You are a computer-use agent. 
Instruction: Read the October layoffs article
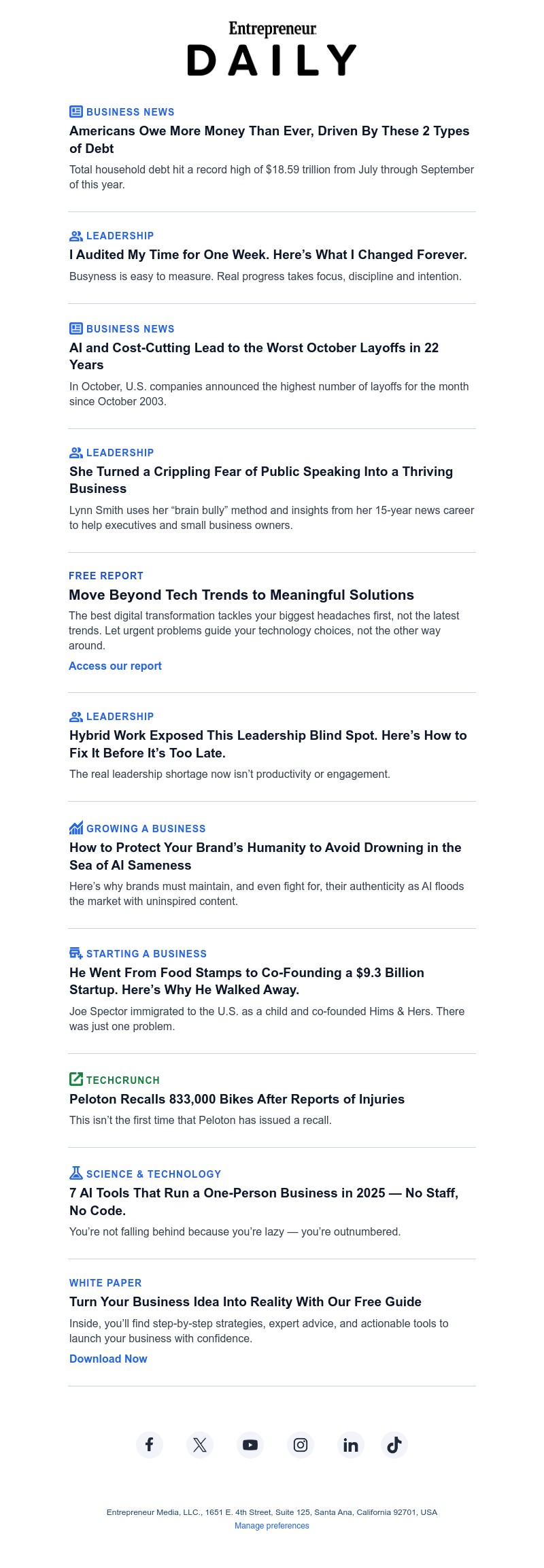[255, 356]
